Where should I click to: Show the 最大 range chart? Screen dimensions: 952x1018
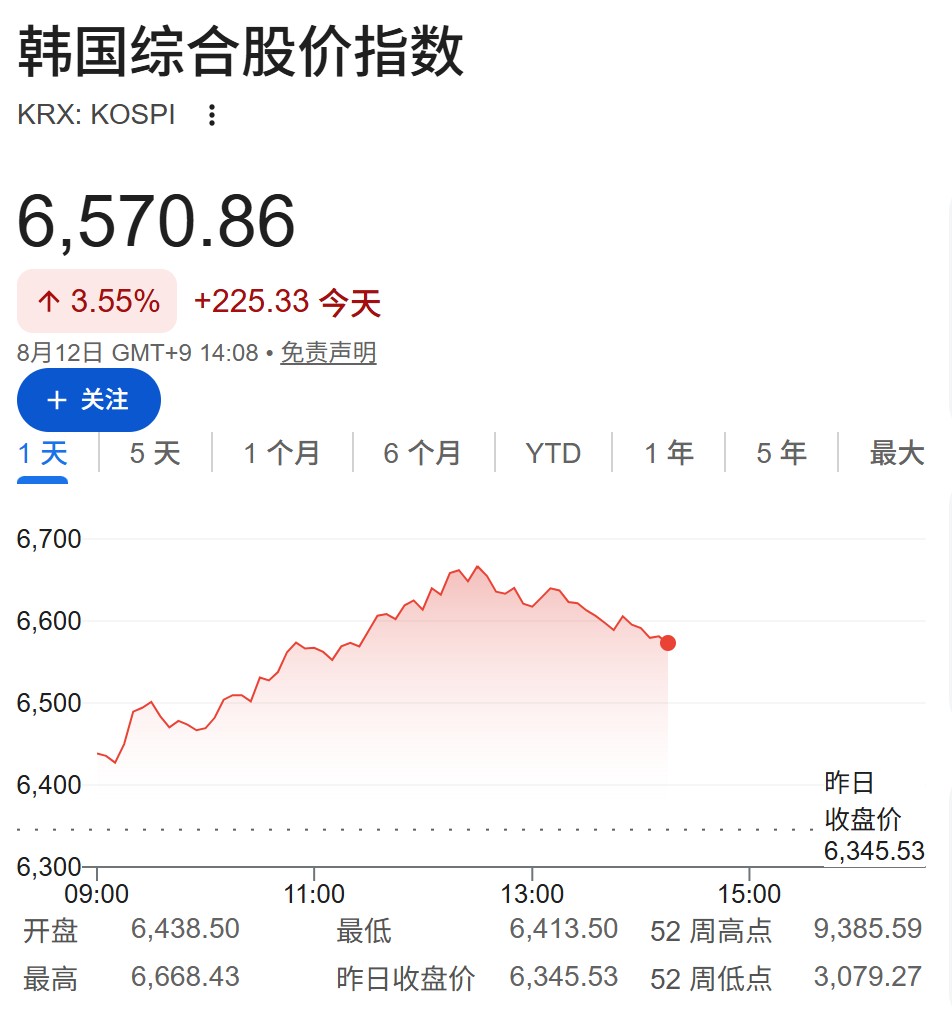[897, 453]
